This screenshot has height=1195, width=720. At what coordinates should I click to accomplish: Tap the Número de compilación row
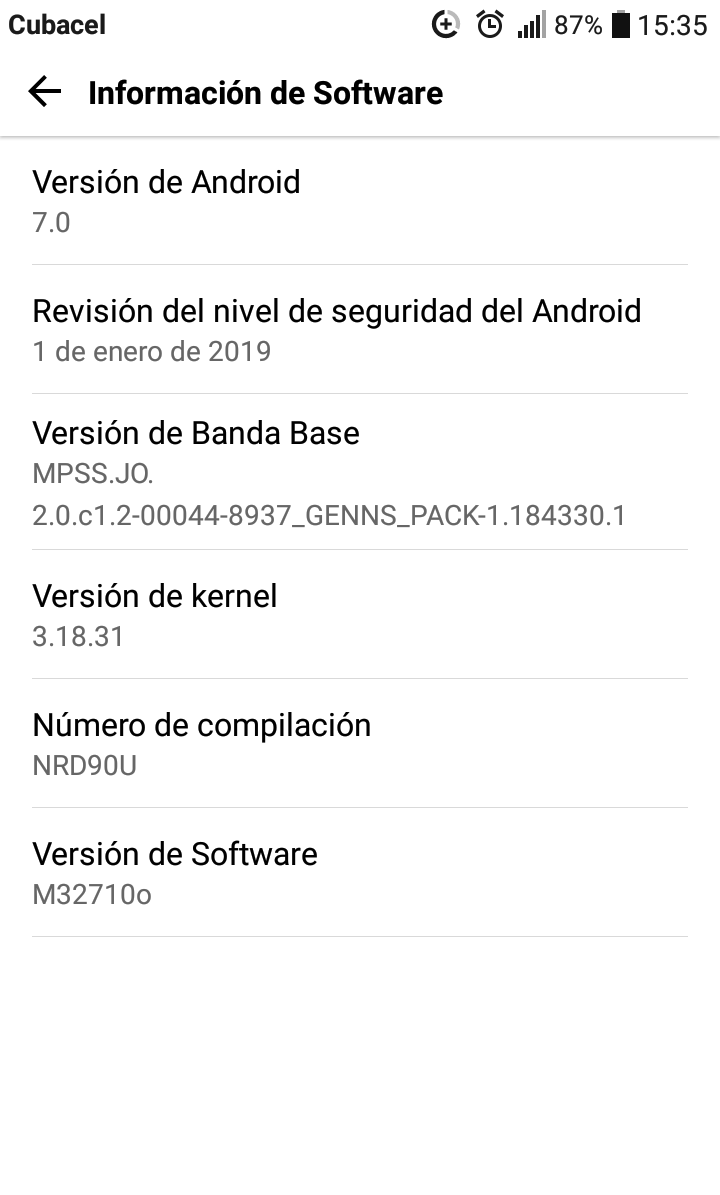[x=360, y=743]
